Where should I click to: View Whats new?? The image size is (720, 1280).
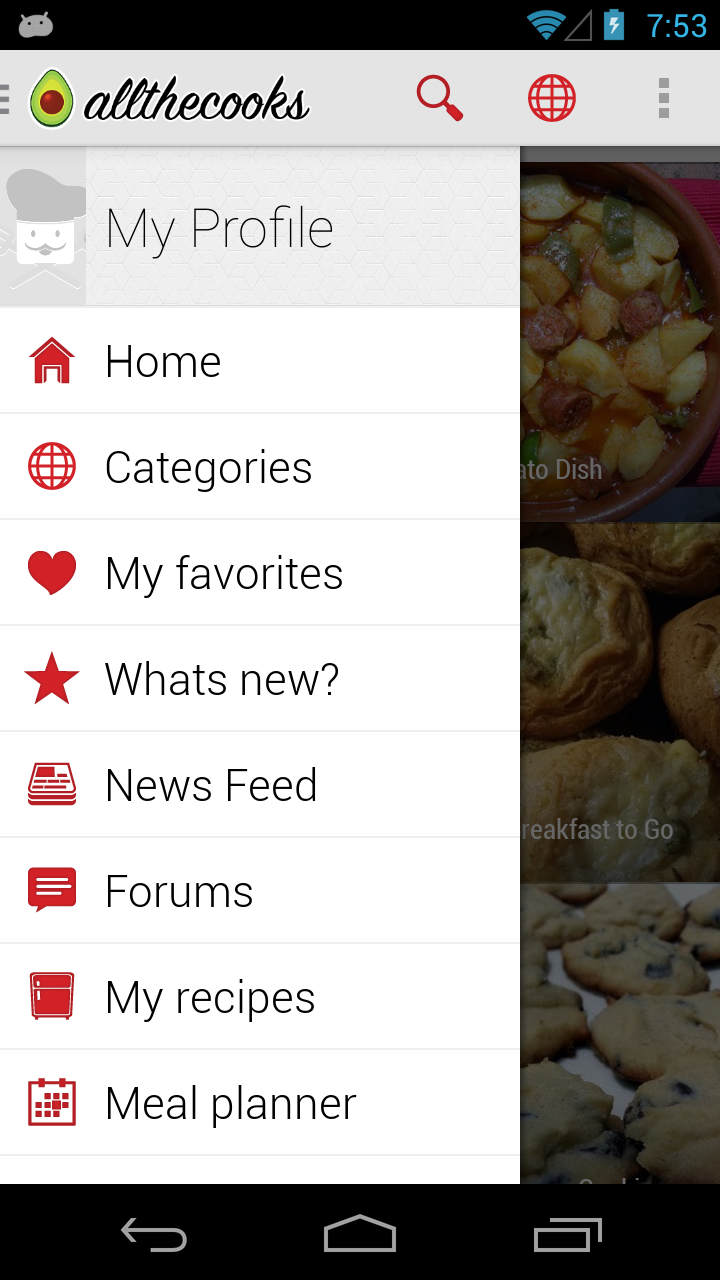click(221, 679)
